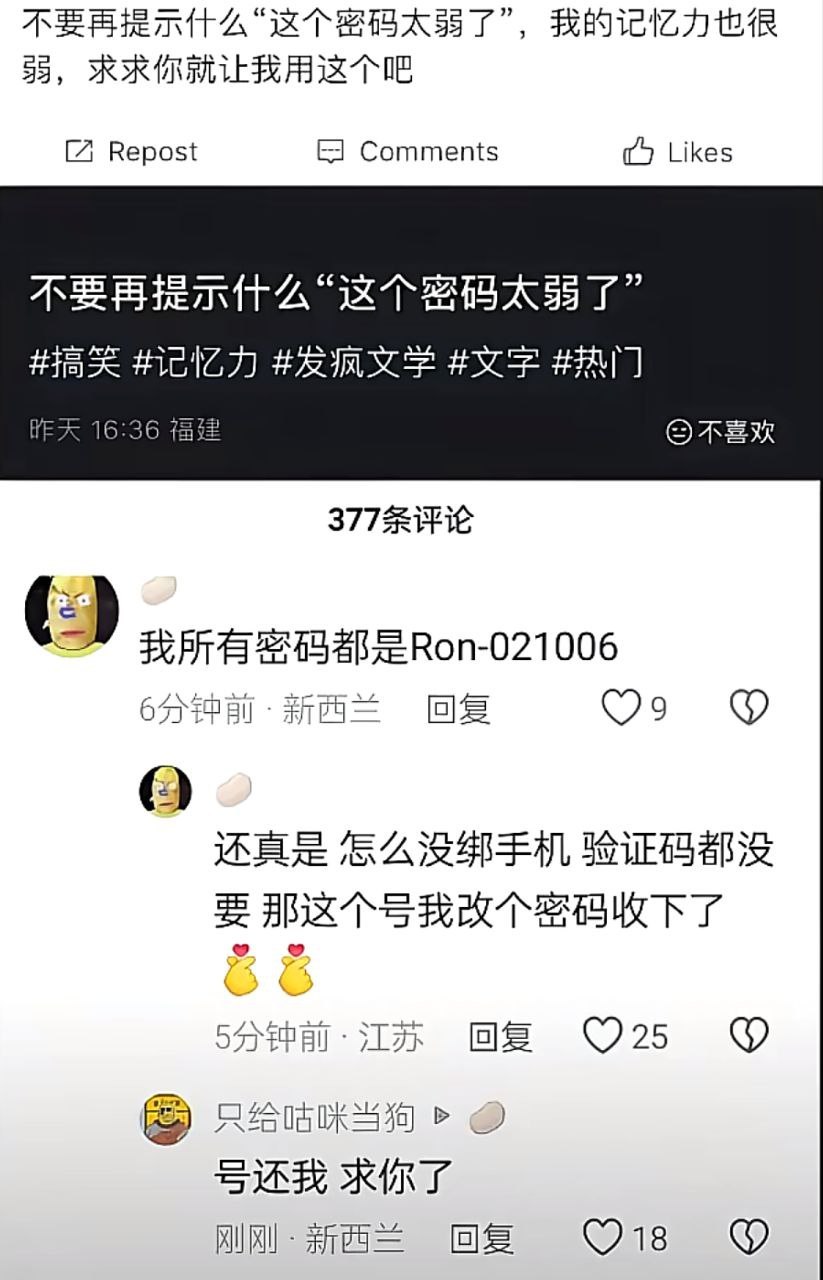Like the 号还我 求你了 comment
823x1280 pixels.
pos(605,1236)
